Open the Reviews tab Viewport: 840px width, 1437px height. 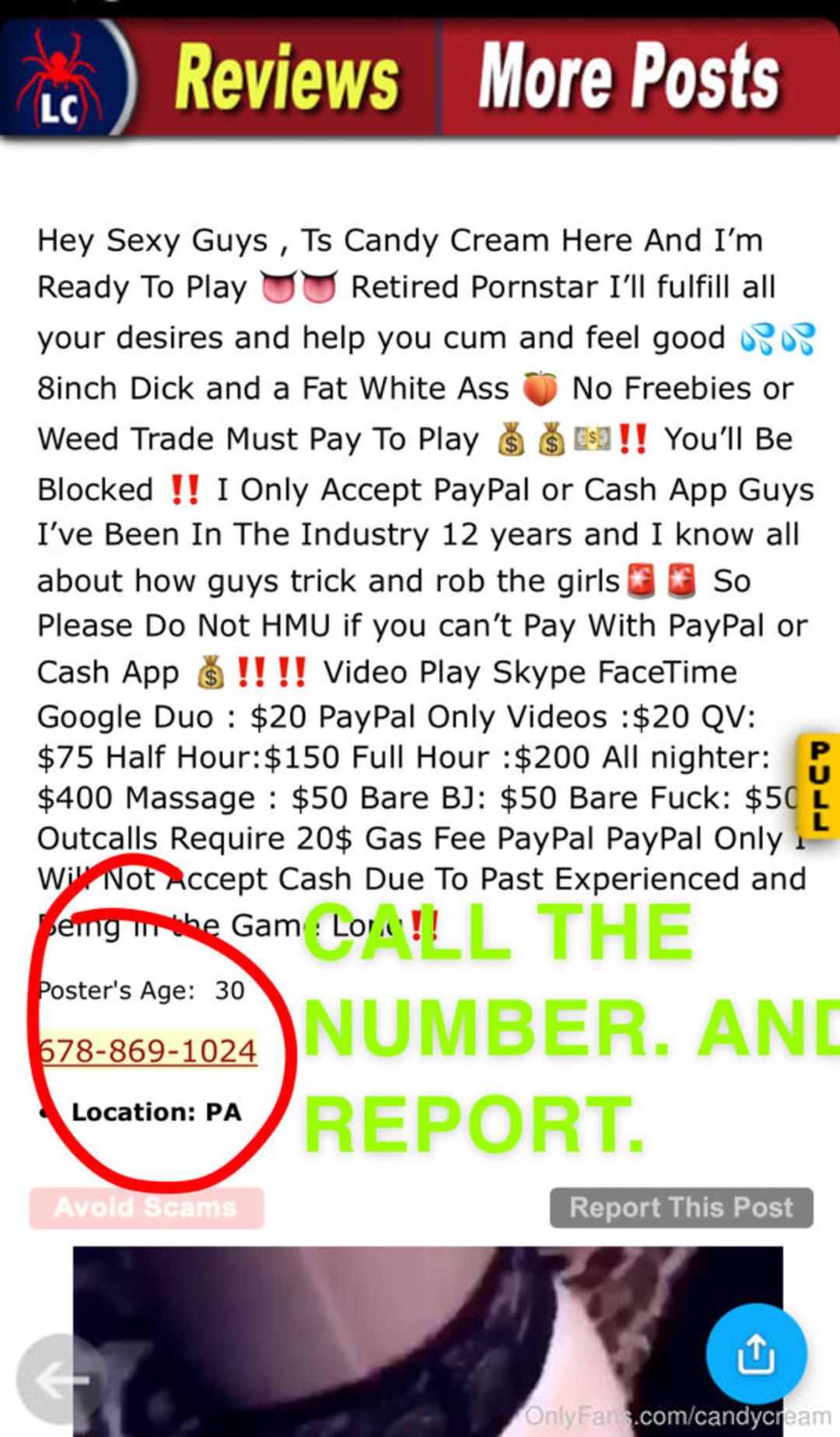286,78
